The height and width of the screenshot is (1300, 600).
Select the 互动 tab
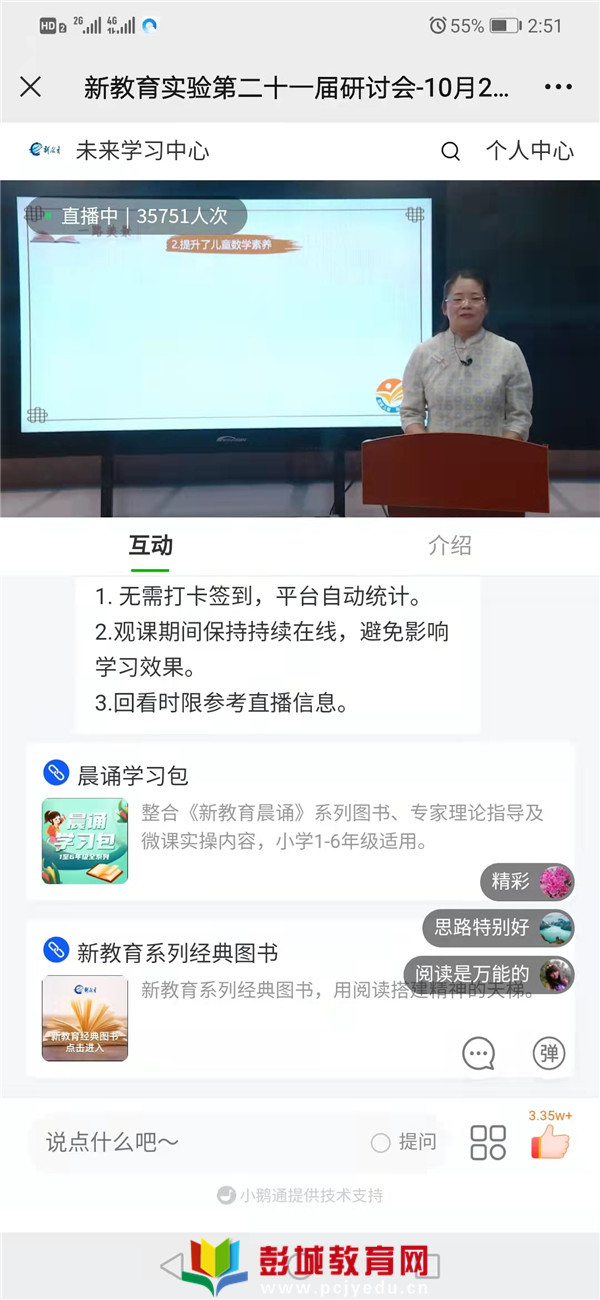[151, 545]
